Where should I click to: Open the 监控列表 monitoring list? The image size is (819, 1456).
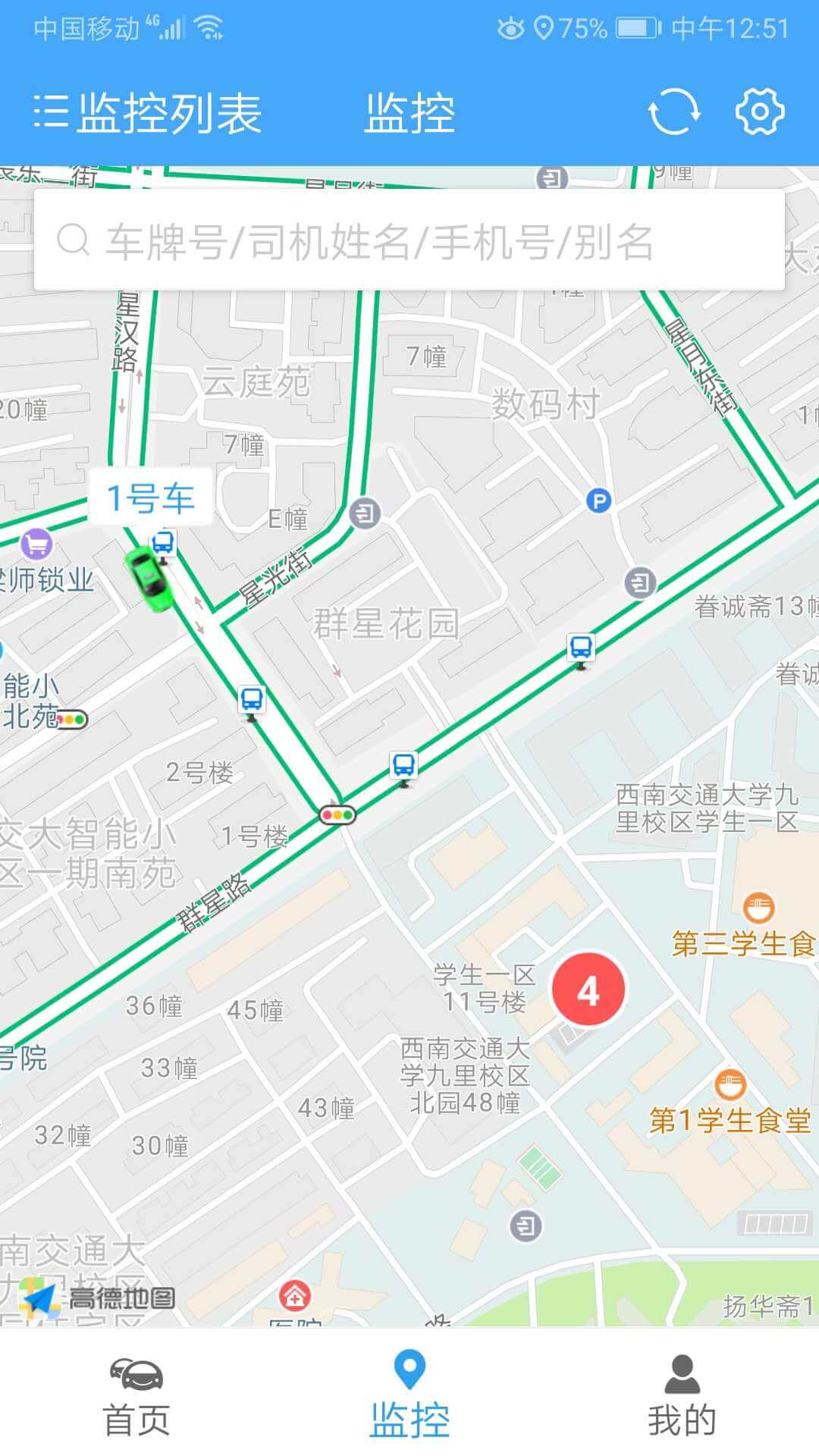tap(148, 114)
